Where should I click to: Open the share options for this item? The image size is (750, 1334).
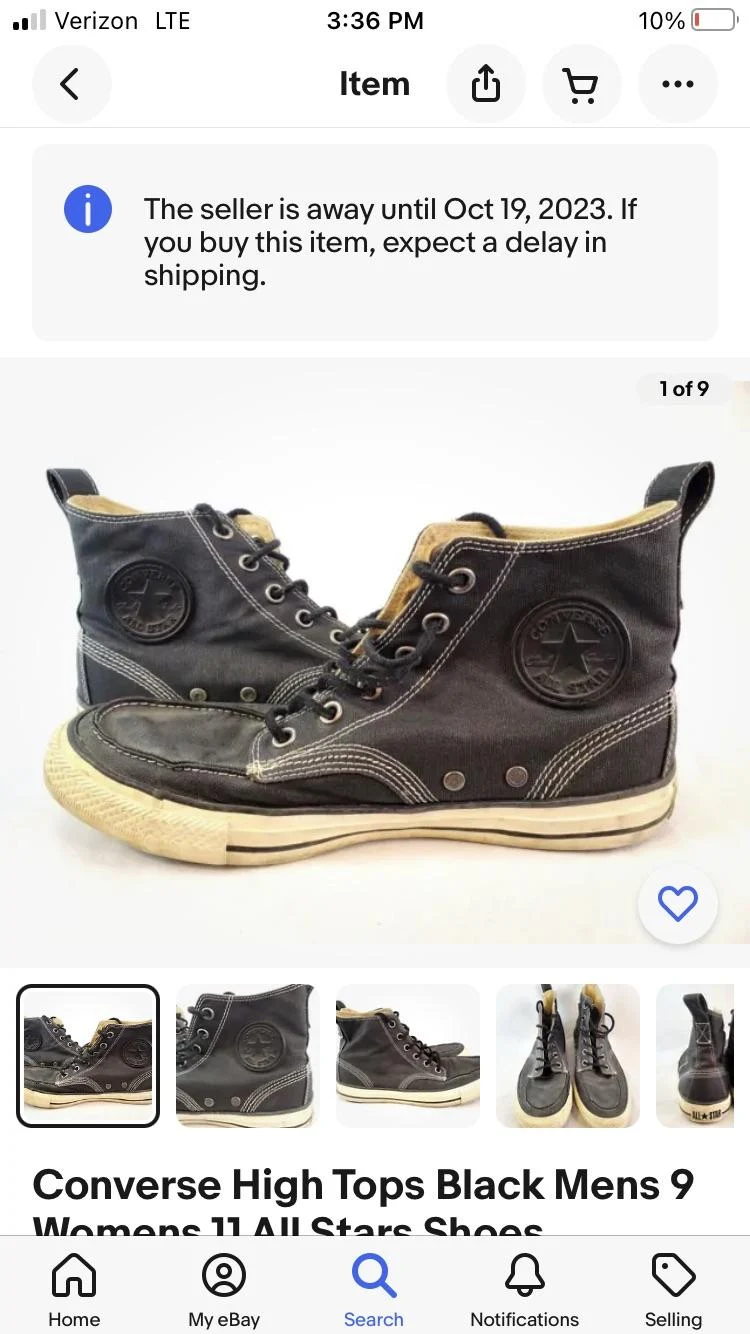tap(486, 84)
